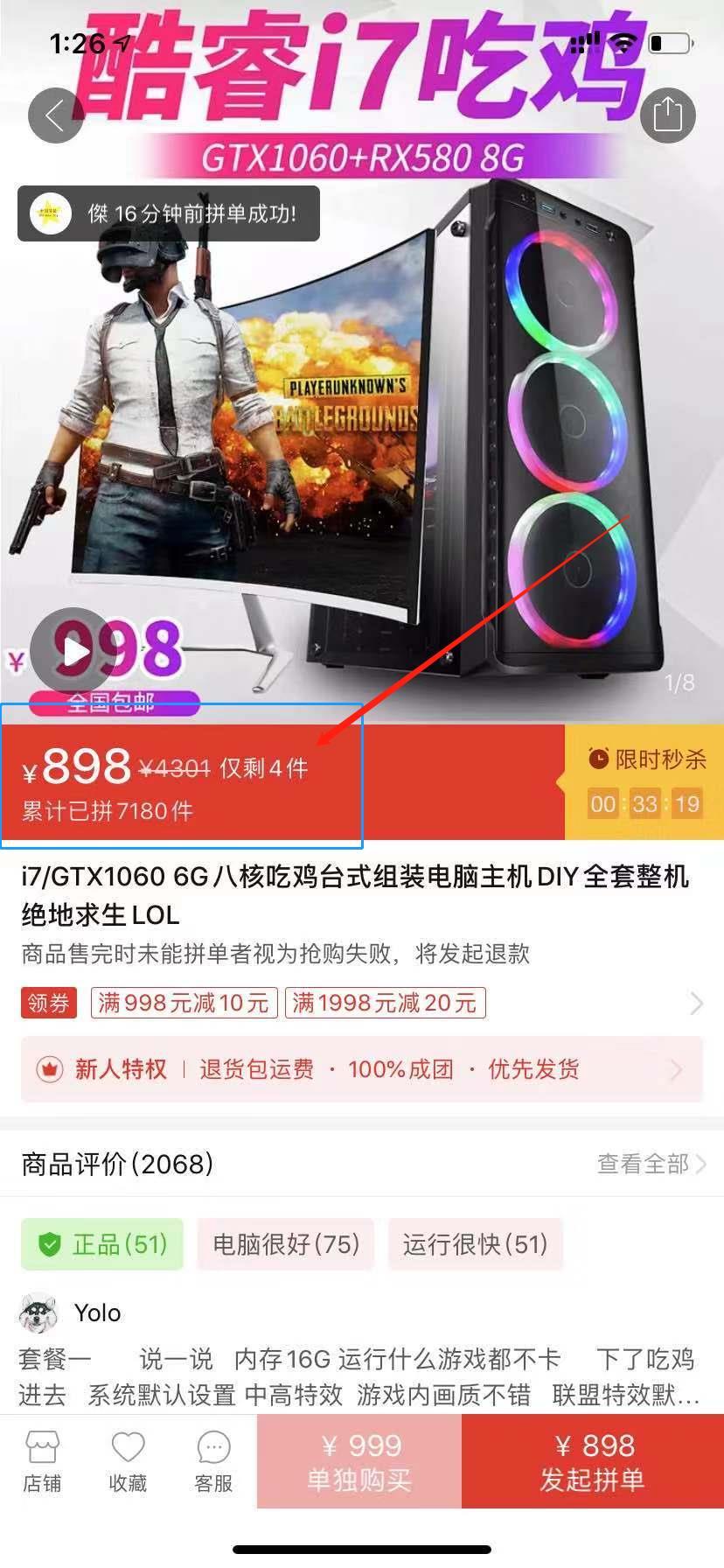Image resolution: width=724 pixels, height=1568 pixels.
Task: Open the 店铺 shop page
Action: (42, 1461)
